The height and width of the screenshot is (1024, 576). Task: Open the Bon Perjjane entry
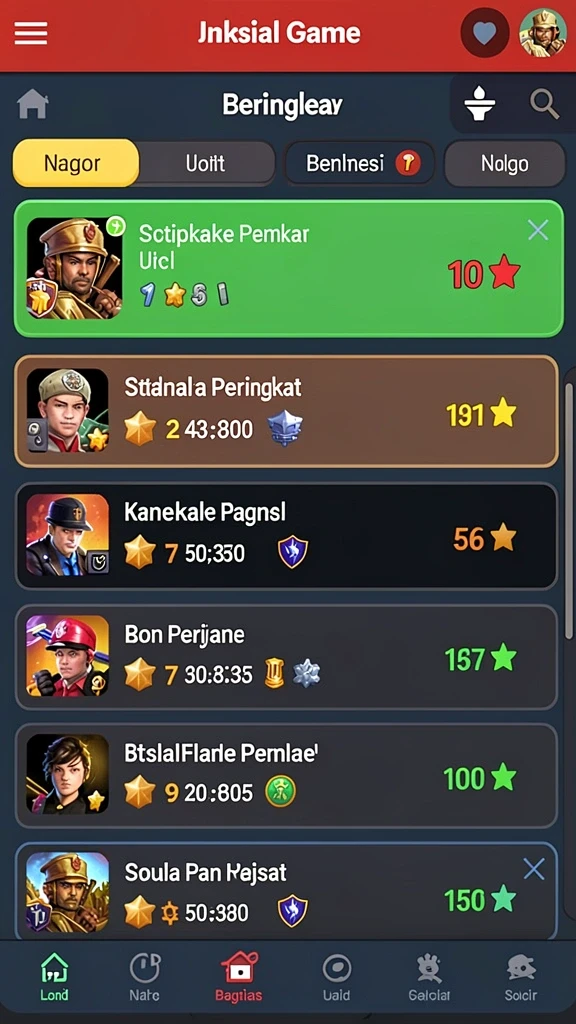[x=287, y=657]
